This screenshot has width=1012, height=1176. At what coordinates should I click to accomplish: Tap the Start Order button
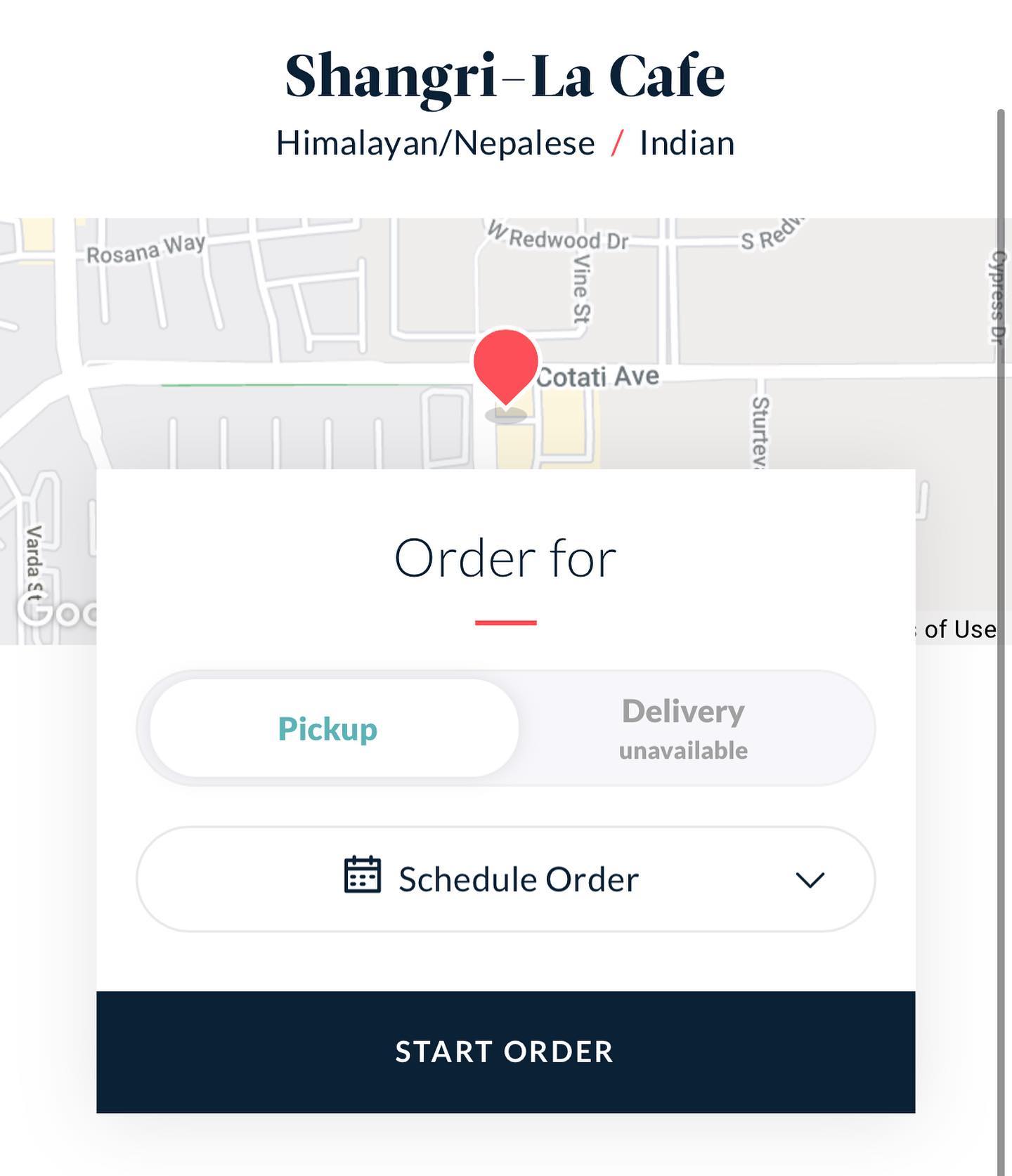coord(505,1052)
